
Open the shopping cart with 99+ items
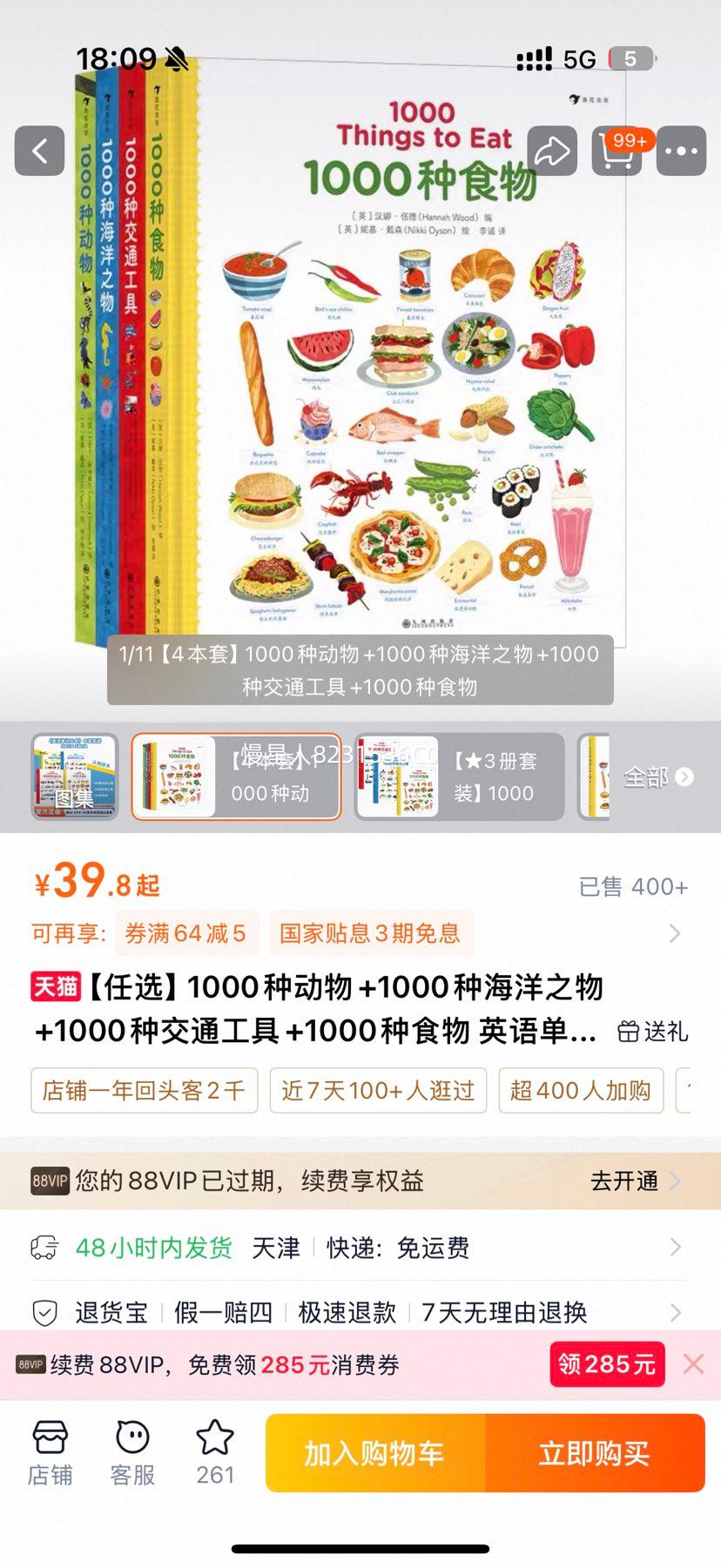tap(617, 150)
